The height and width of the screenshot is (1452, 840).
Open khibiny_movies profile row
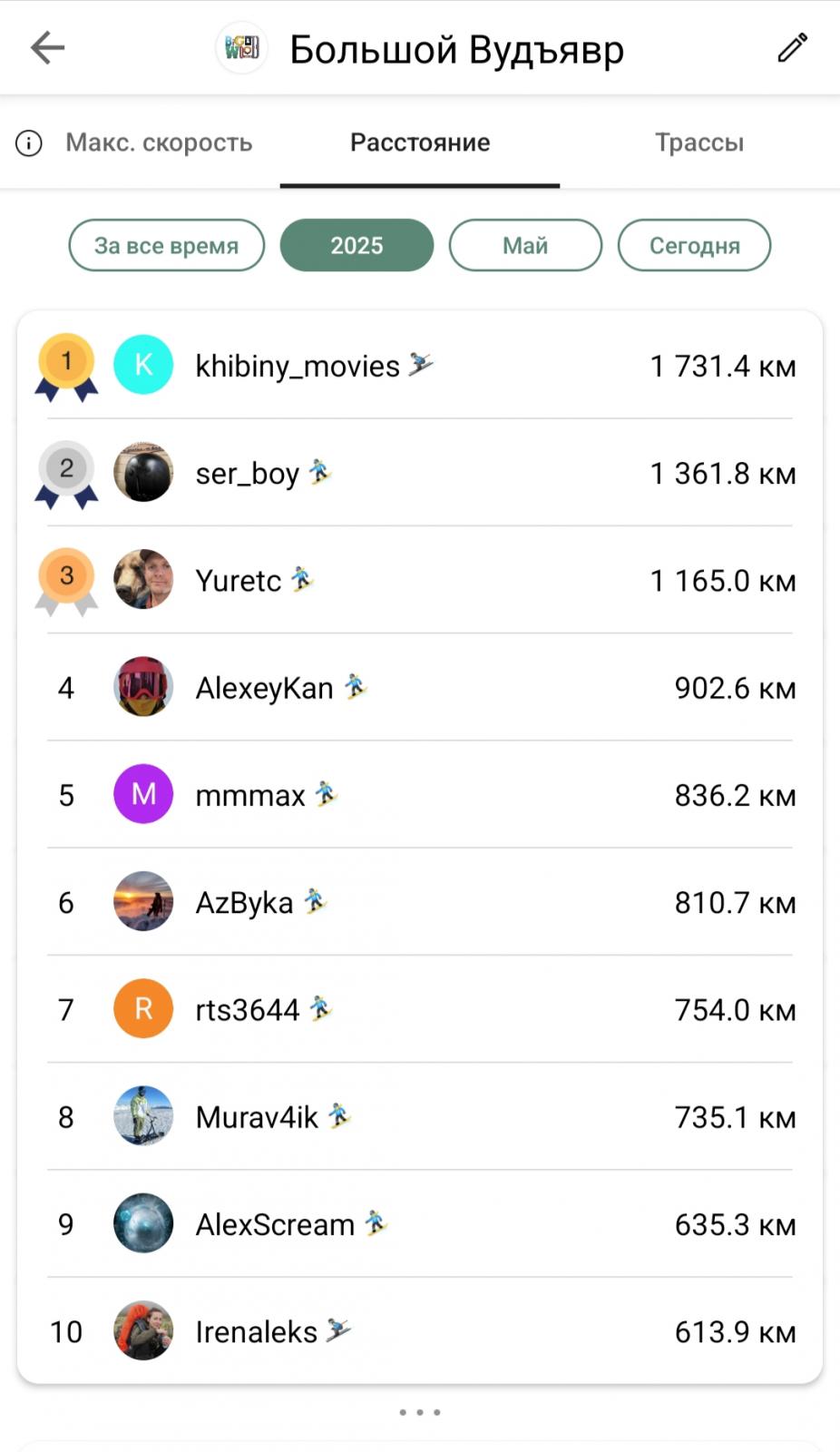[x=420, y=365]
